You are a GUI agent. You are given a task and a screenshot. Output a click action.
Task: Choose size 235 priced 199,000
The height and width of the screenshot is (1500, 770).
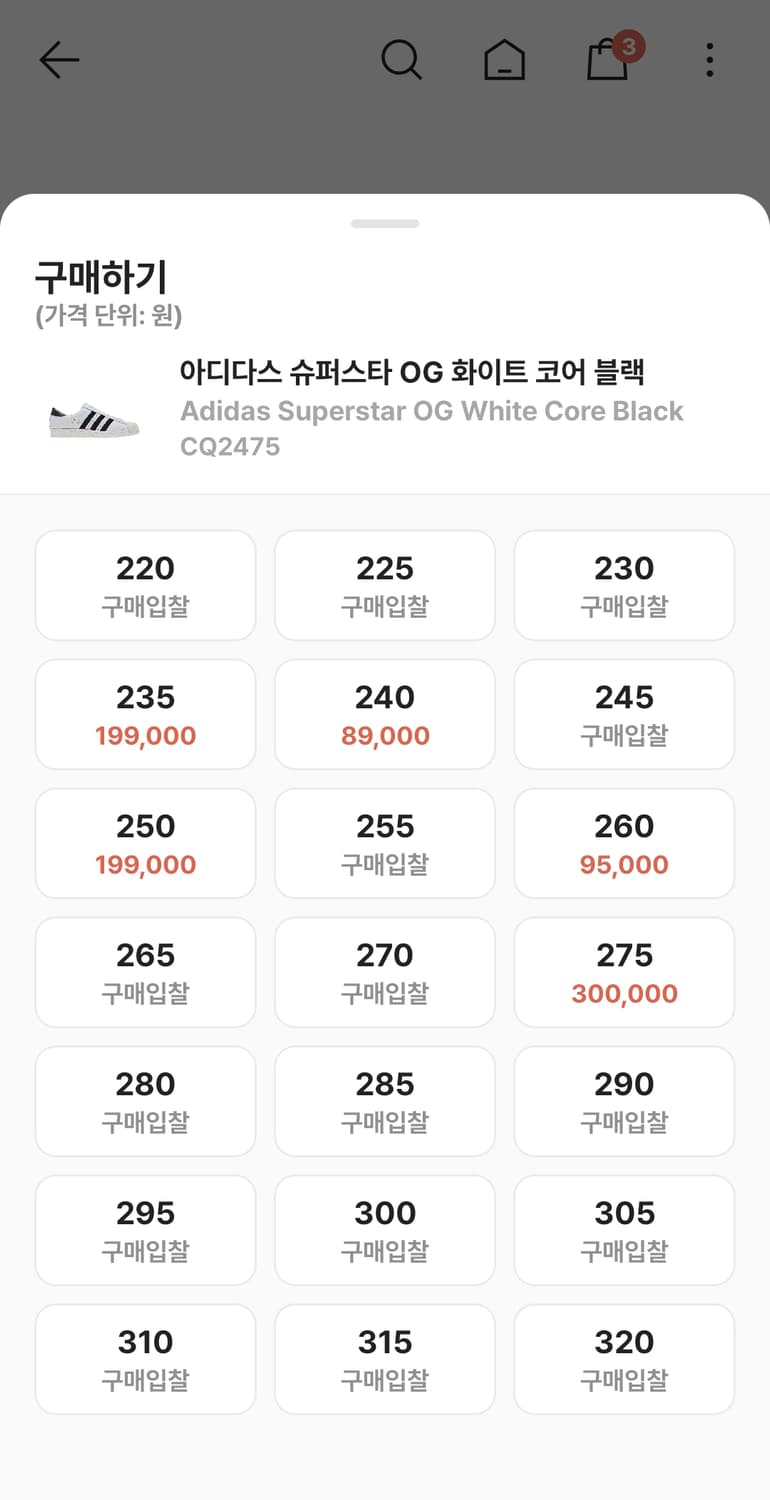145,714
